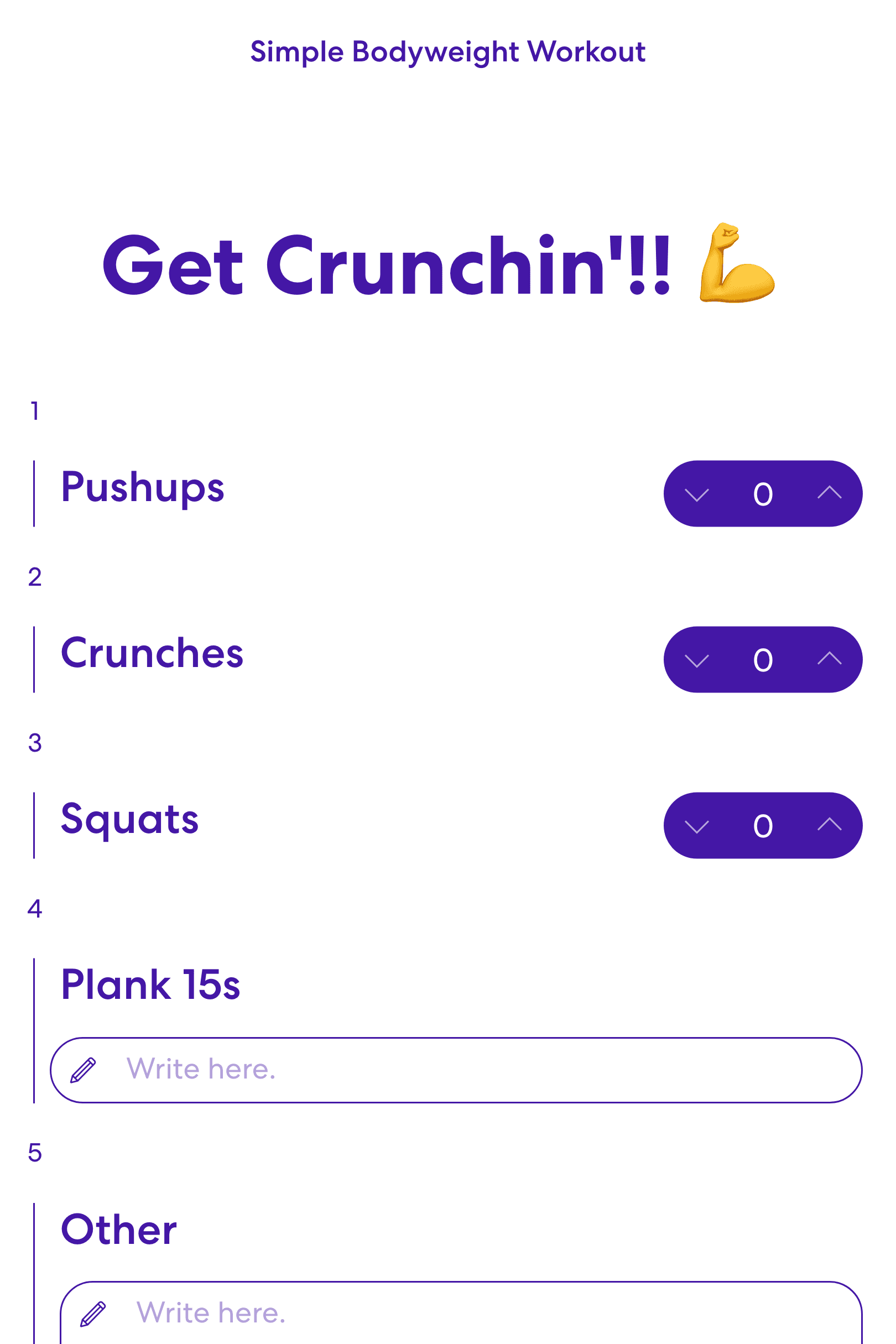Screen dimensions: 896x1344
Task: Increase the Crunches count
Action: pos(829,659)
